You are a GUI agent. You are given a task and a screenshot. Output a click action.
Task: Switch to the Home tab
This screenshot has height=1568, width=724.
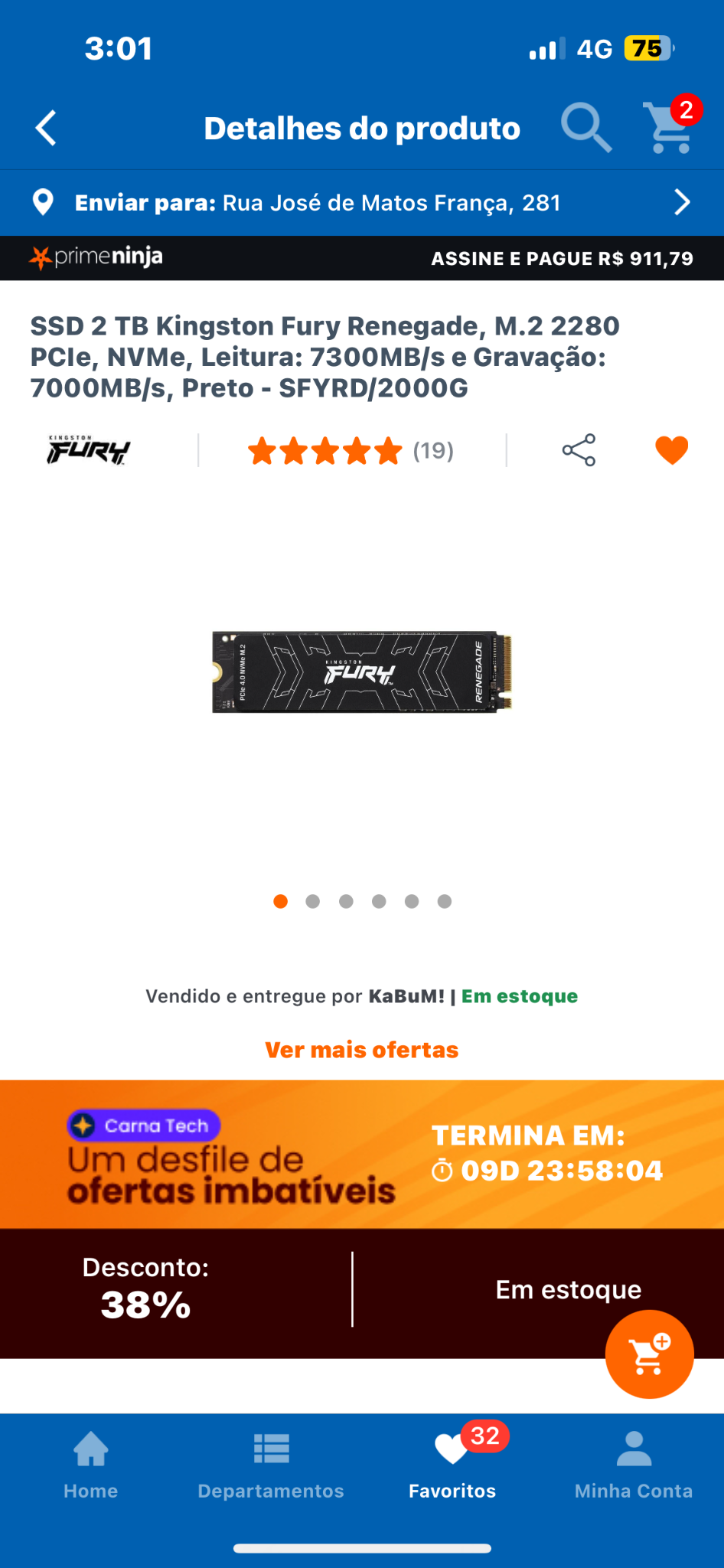point(90,1465)
